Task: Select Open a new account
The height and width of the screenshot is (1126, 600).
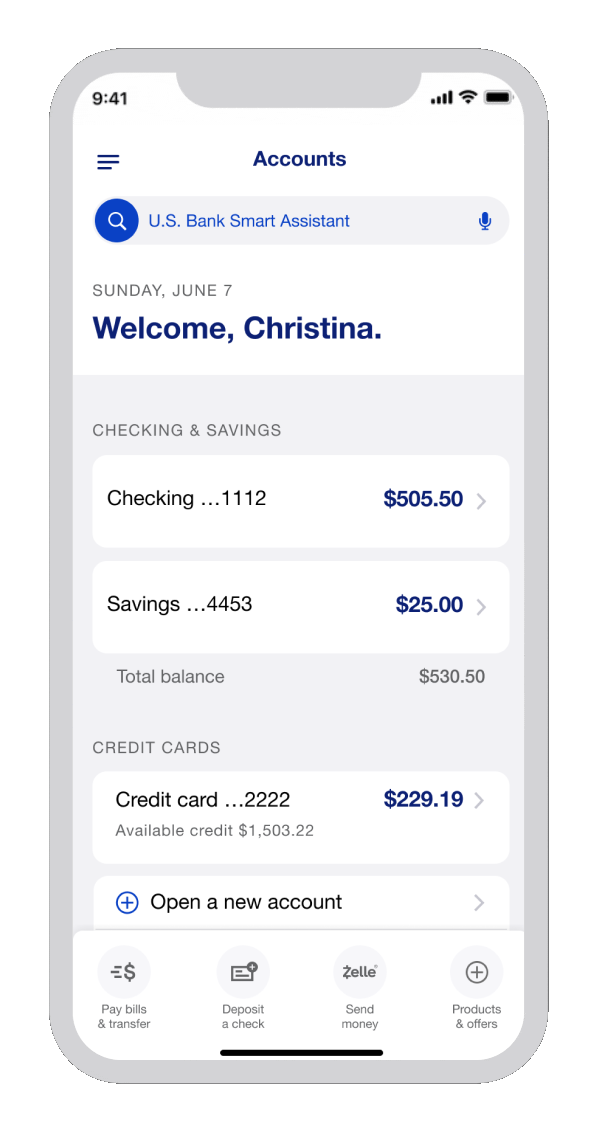Action: click(x=300, y=903)
